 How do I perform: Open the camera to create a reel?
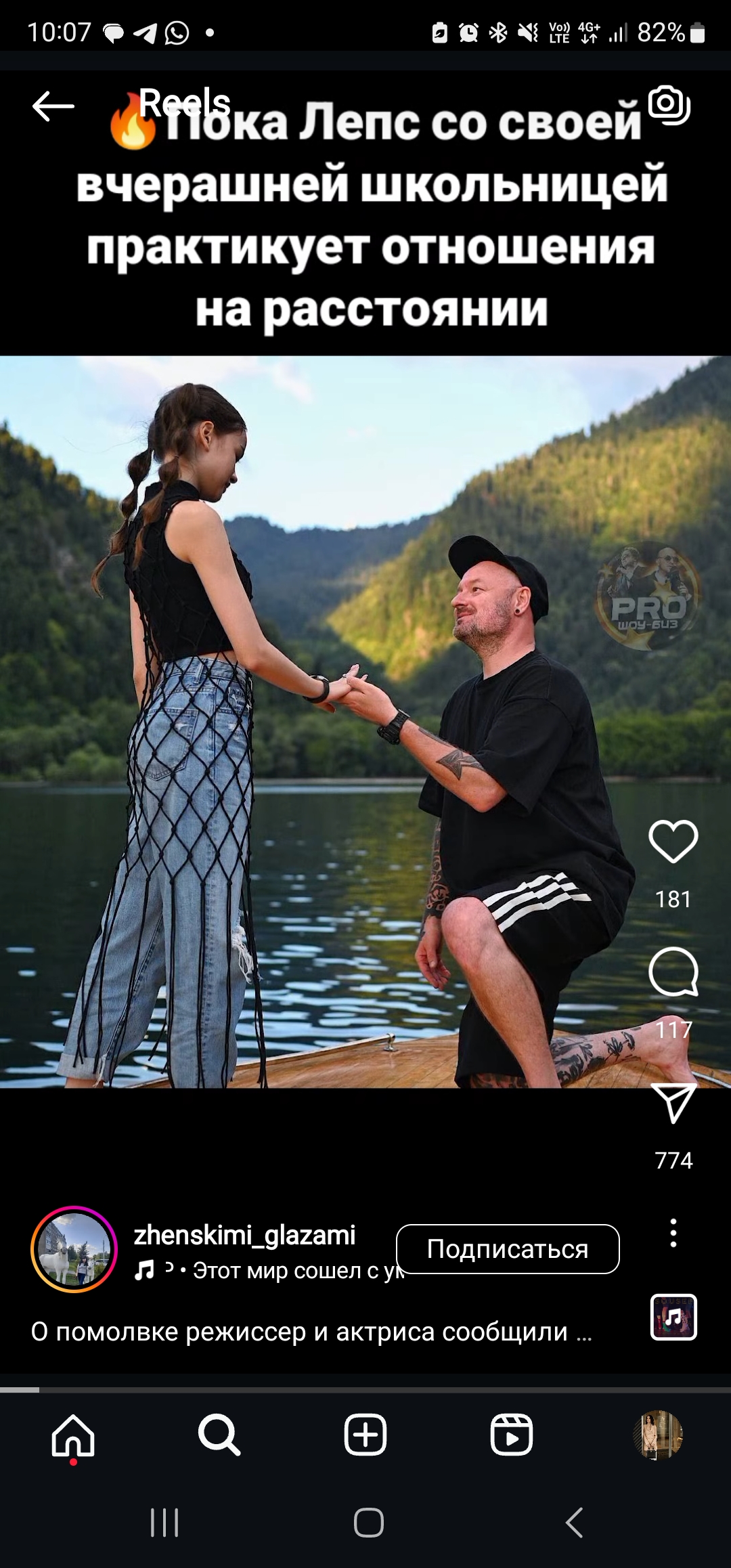click(669, 105)
